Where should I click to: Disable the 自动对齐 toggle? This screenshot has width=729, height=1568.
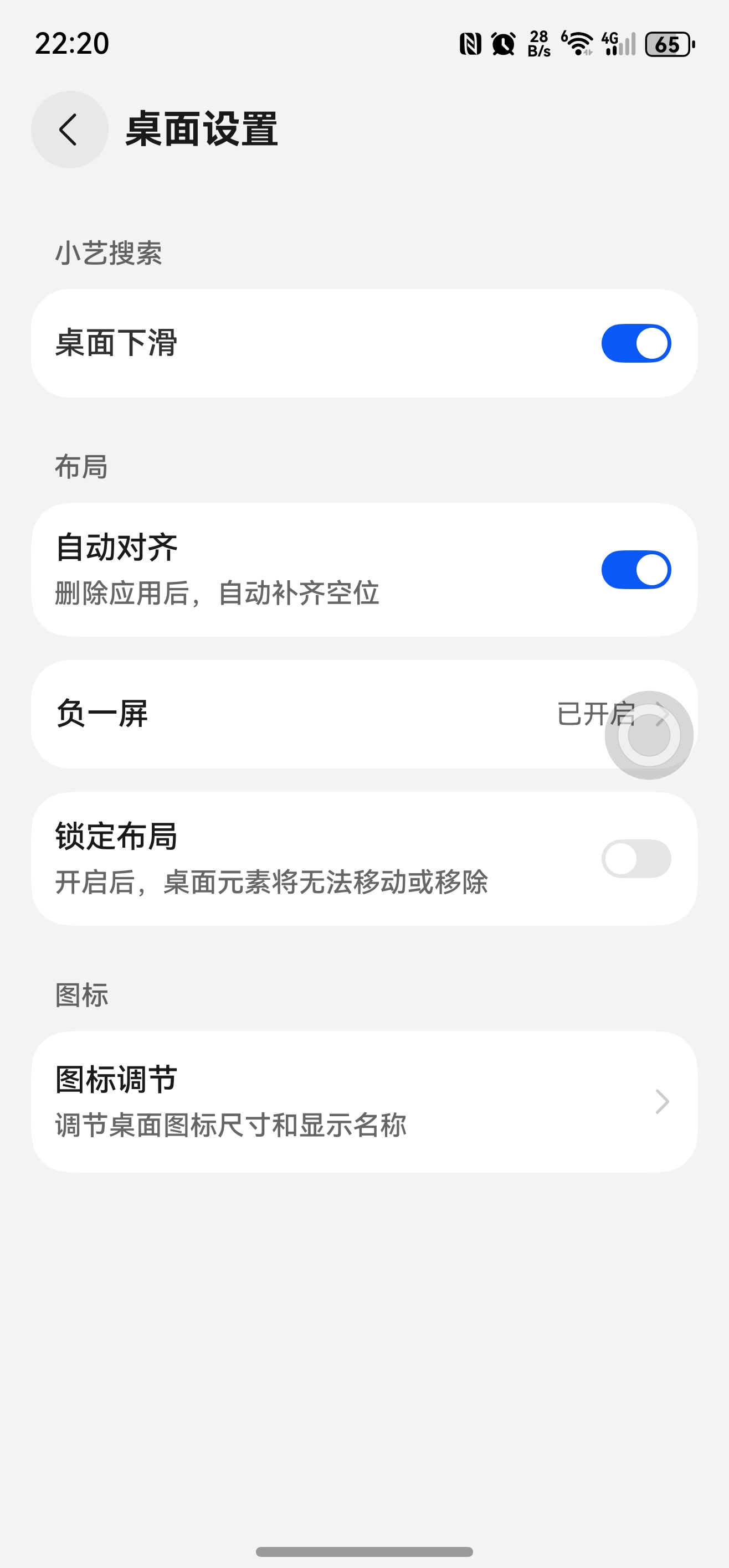point(636,570)
